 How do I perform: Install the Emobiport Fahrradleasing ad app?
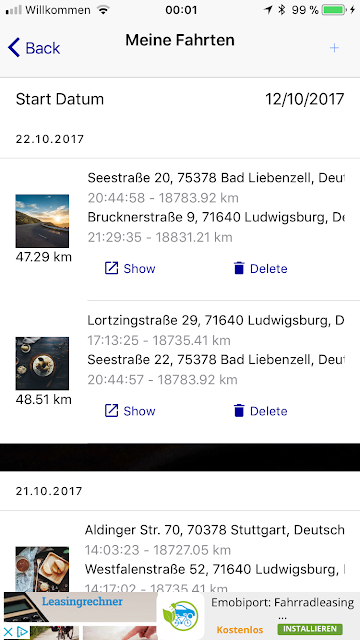[310, 629]
